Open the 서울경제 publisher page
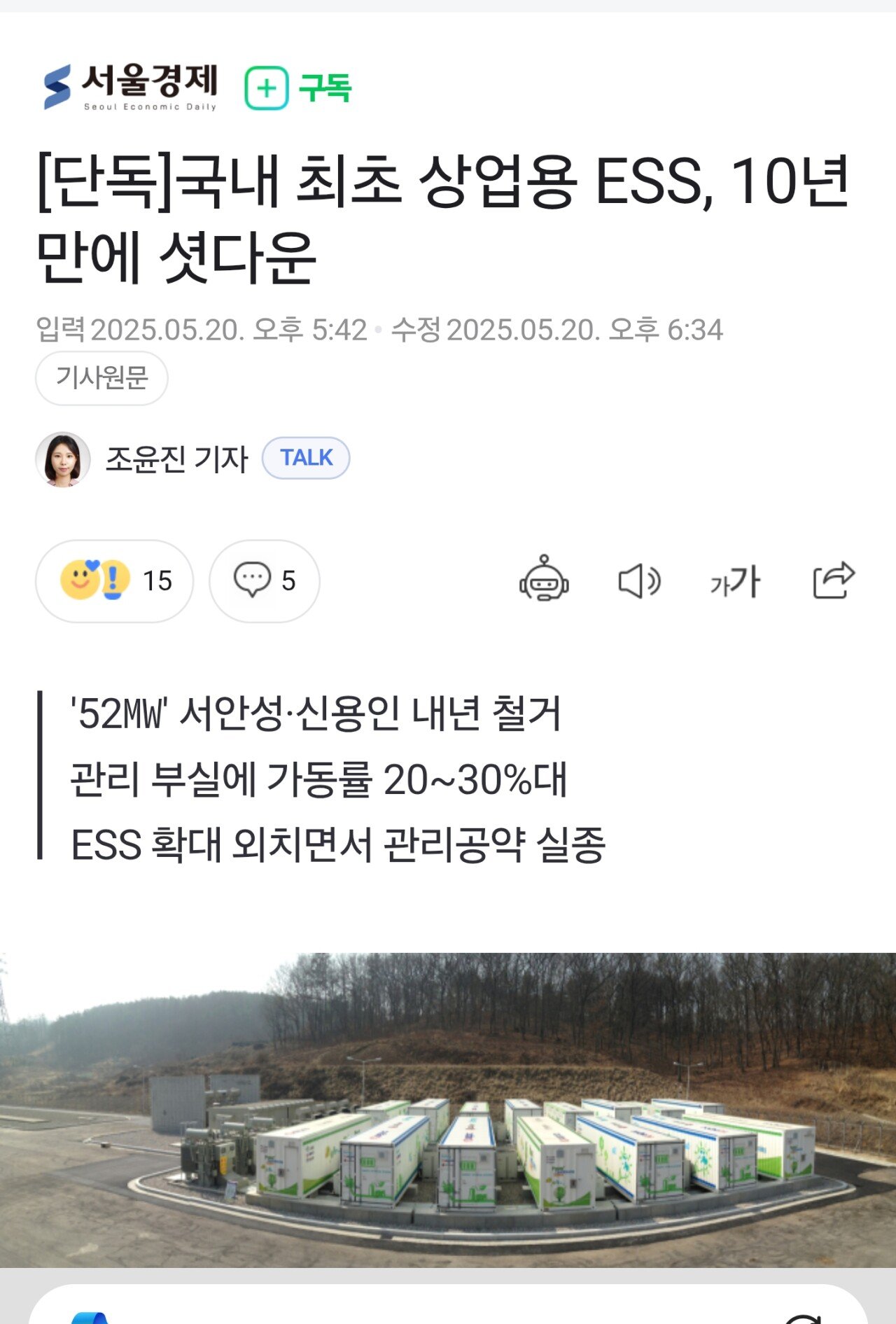 coord(131,87)
